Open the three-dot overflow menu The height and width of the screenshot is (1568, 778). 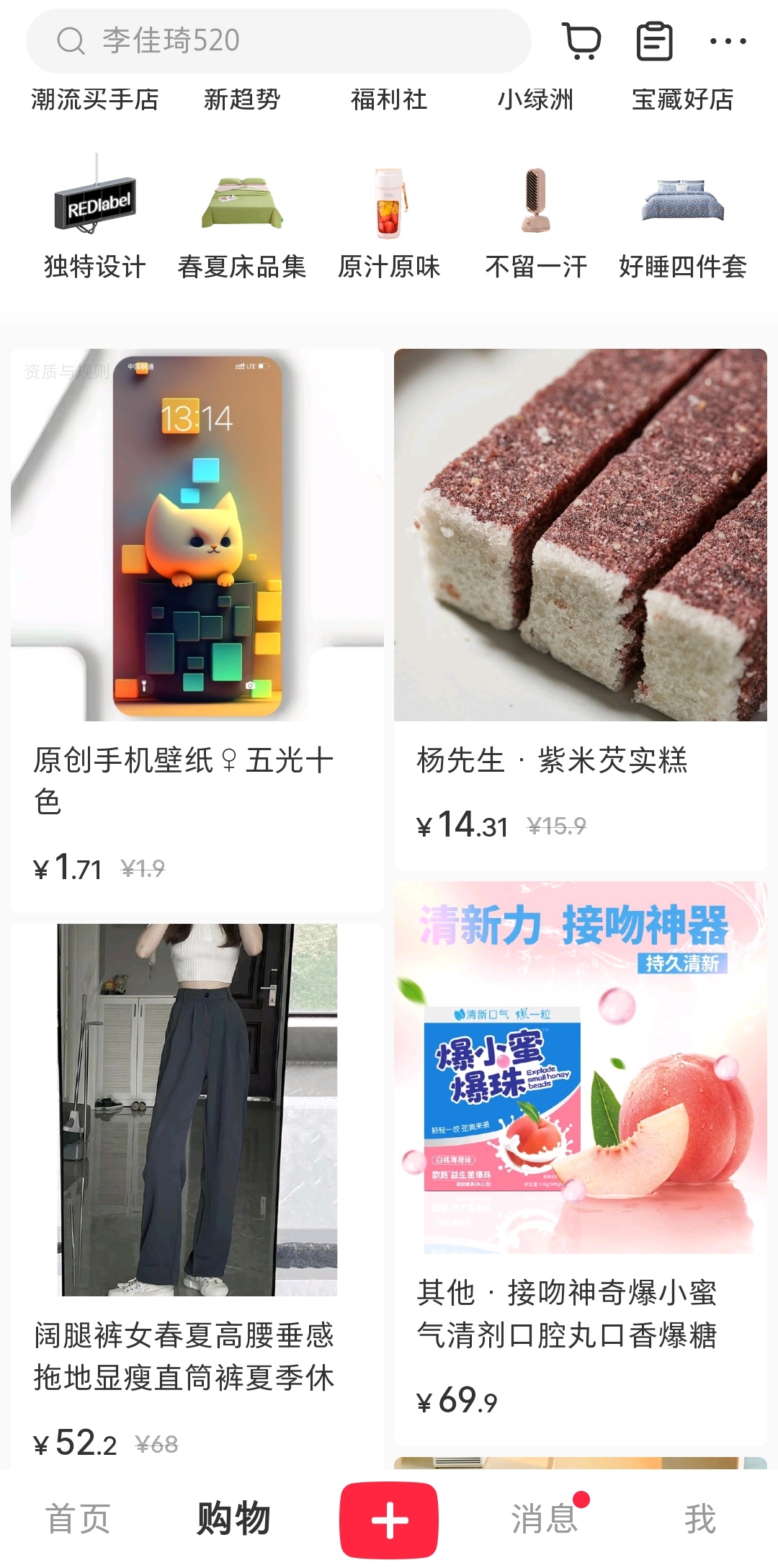(728, 41)
